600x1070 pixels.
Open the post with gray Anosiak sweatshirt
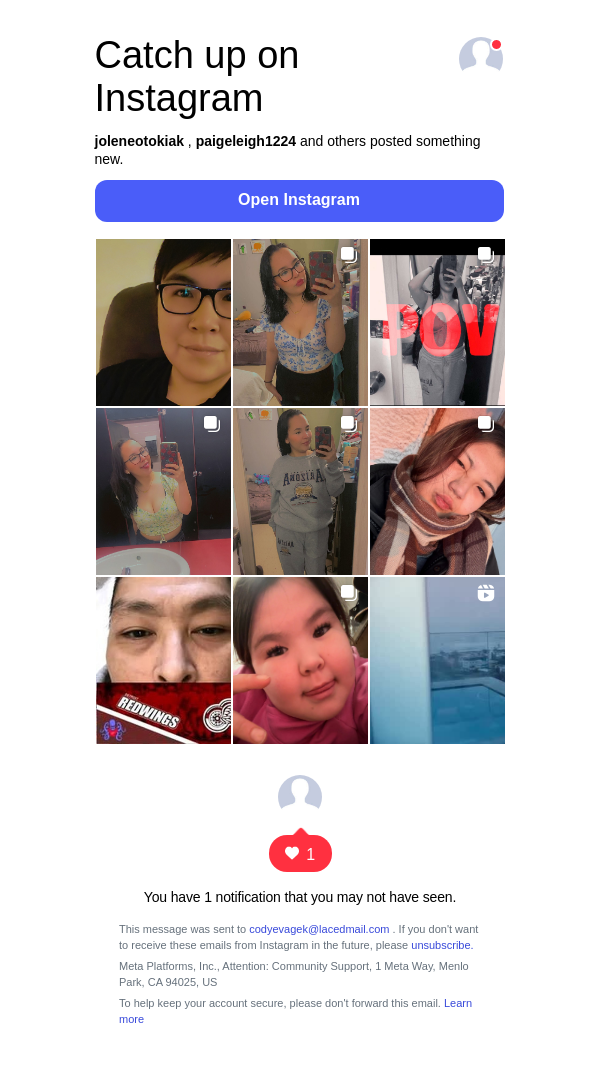click(x=300, y=491)
